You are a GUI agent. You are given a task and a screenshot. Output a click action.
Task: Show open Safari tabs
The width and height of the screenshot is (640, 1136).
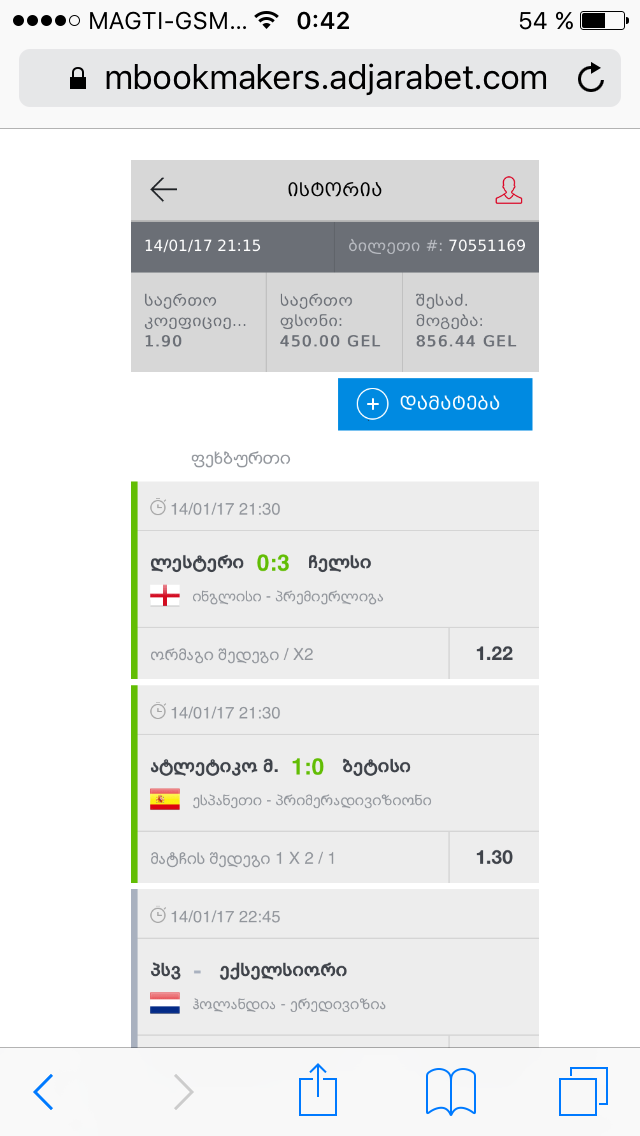[x=583, y=1091]
